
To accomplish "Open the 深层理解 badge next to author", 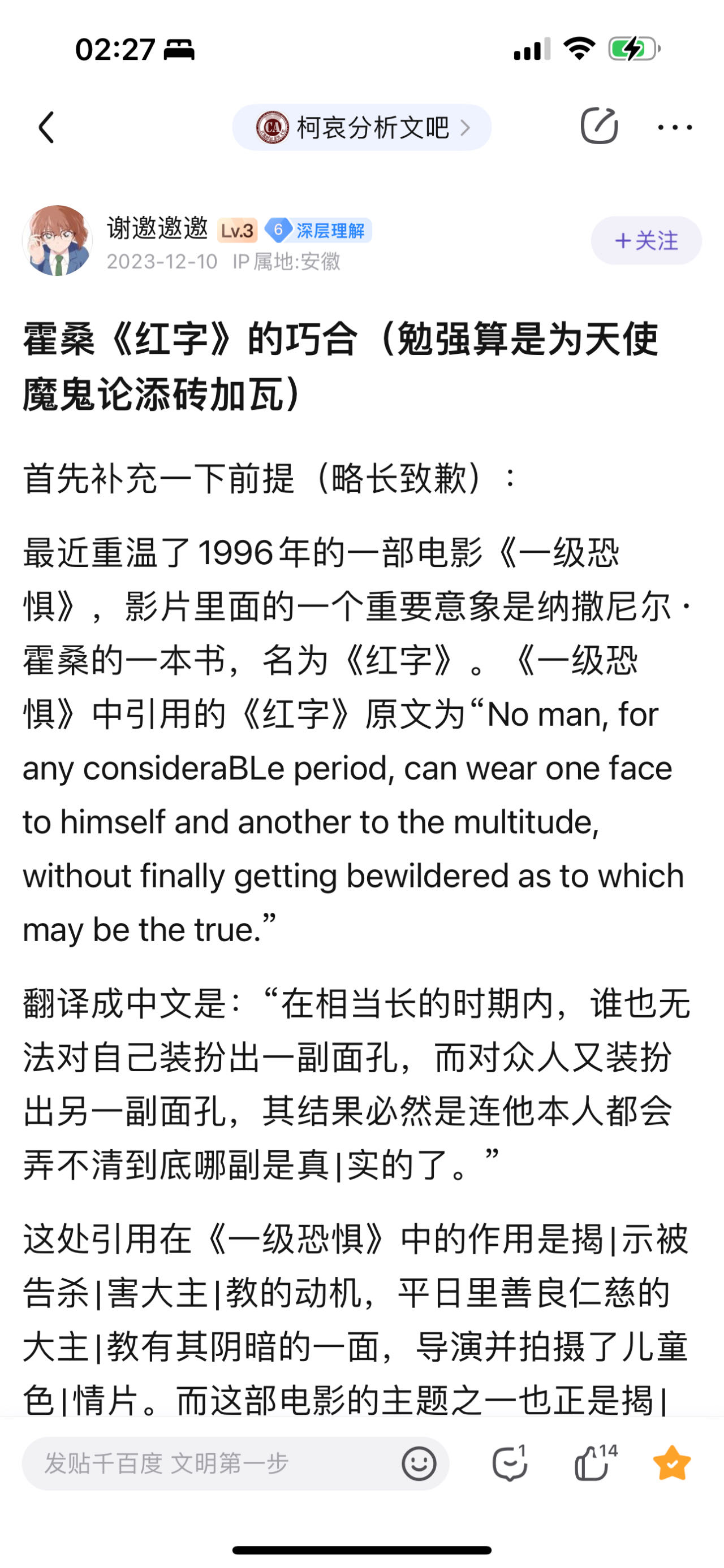I will tap(319, 230).
